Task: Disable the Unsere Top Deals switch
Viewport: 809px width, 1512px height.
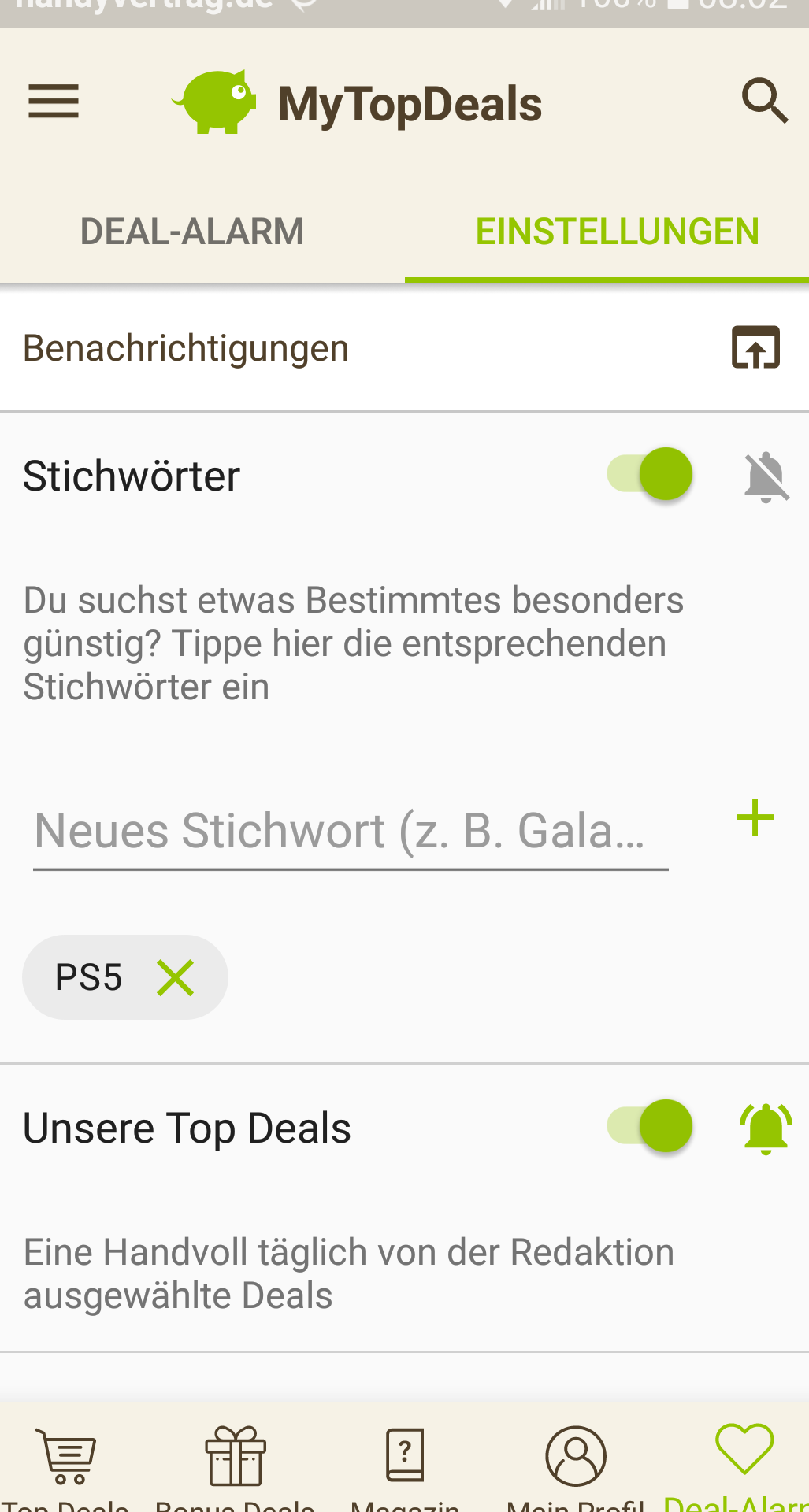Action: click(651, 1126)
